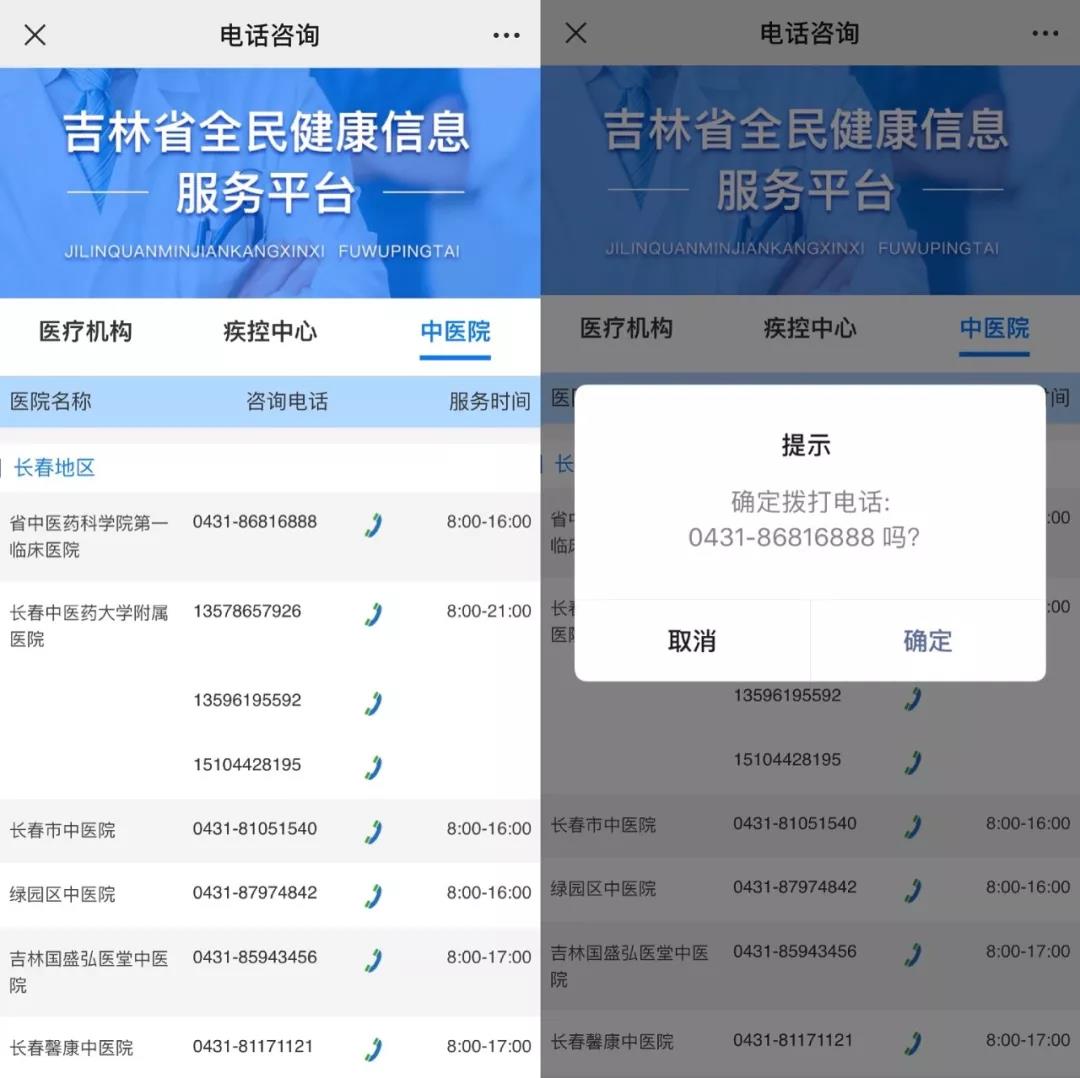Call 0431-85943456 via the phone icon, left screenshot
This screenshot has width=1080, height=1078.
(x=373, y=960)
